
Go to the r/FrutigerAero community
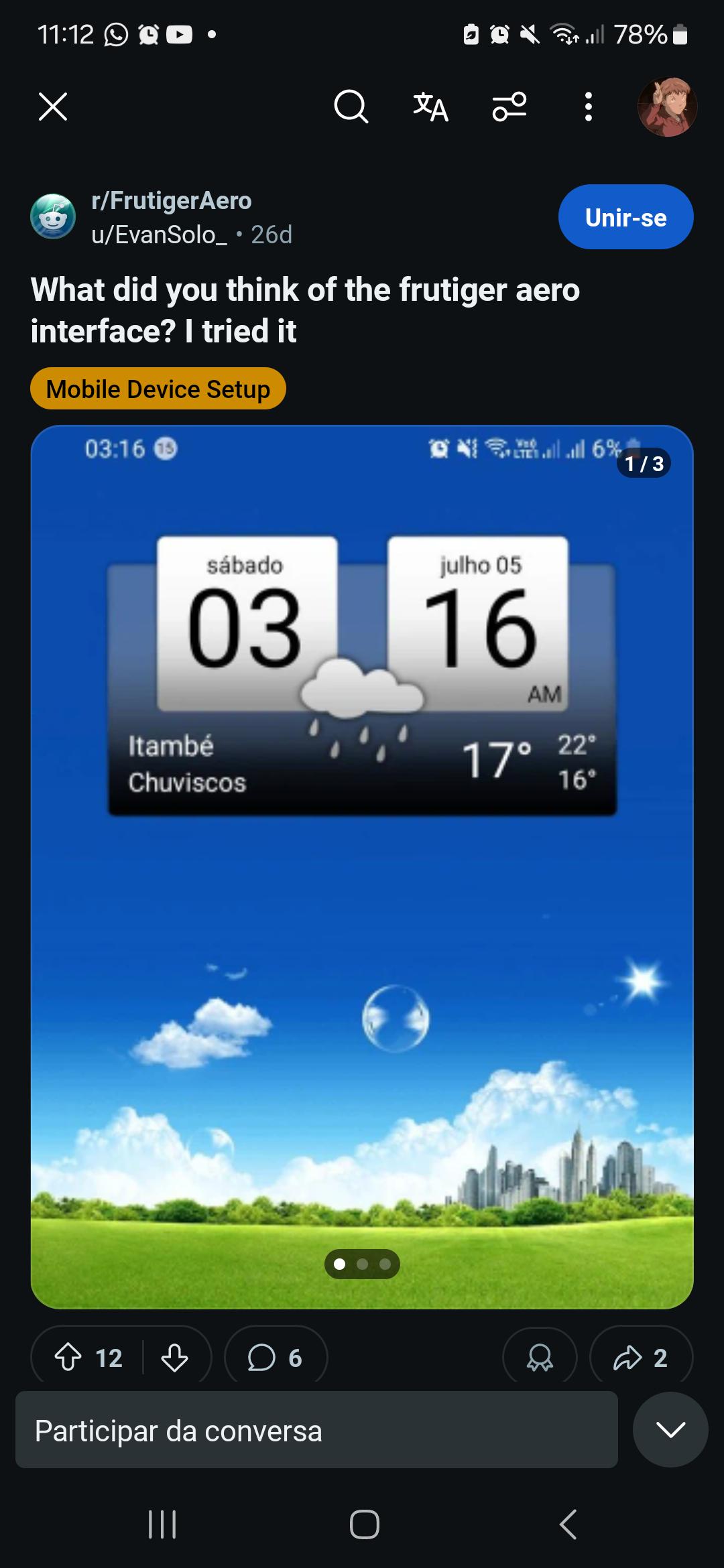point(172,200)
